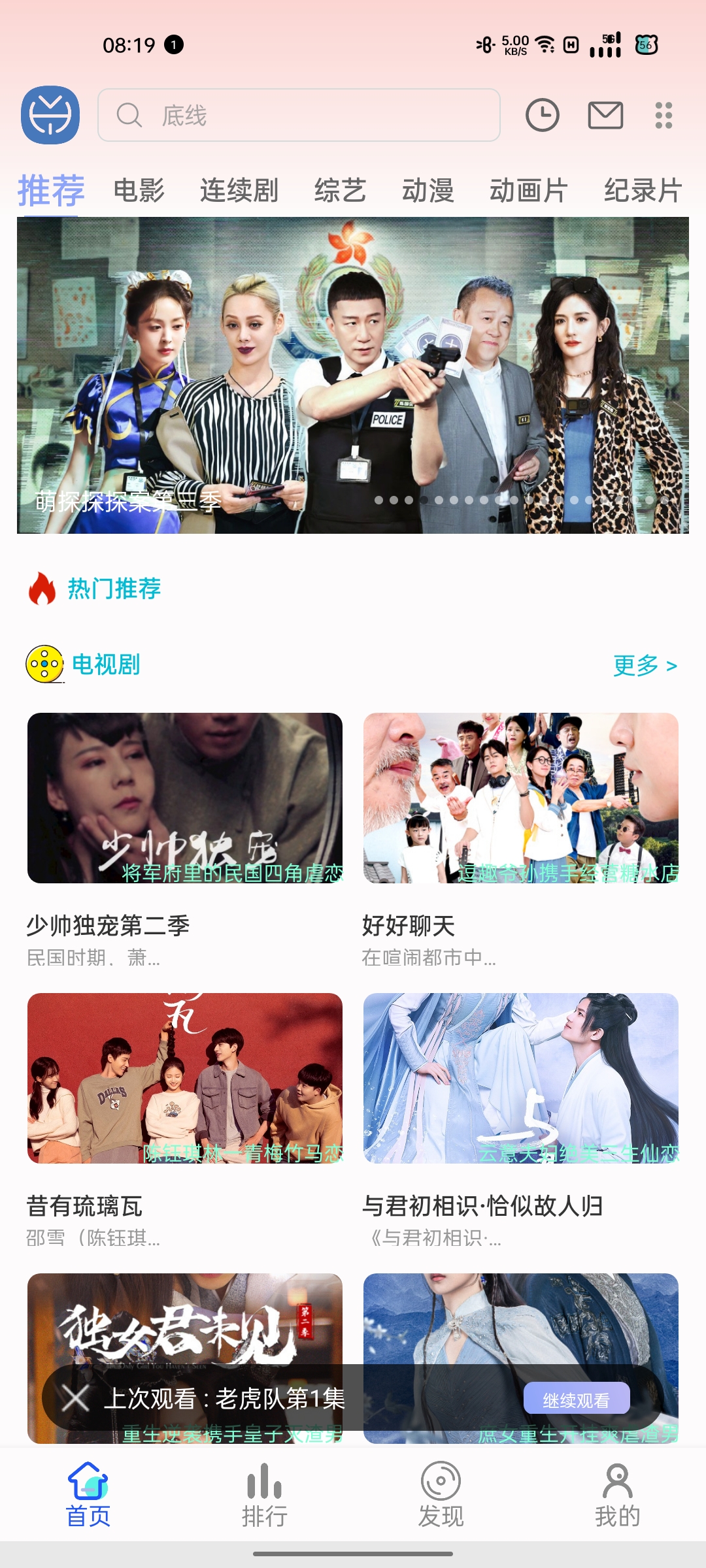Select the 综艺 tab
This screenshot has height=1568, width=706.
point(340,191)
